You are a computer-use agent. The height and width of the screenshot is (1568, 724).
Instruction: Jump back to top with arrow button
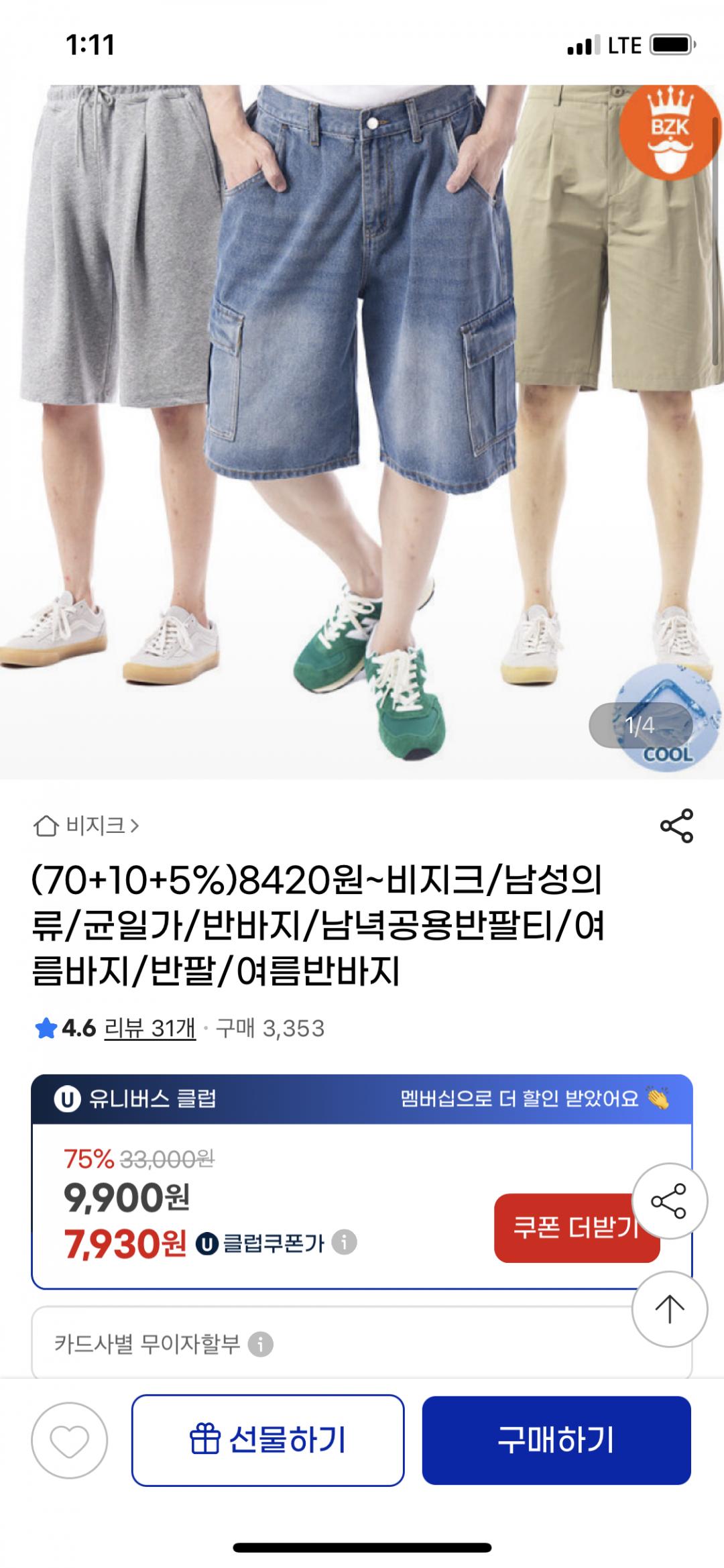tap(669, 1308)
